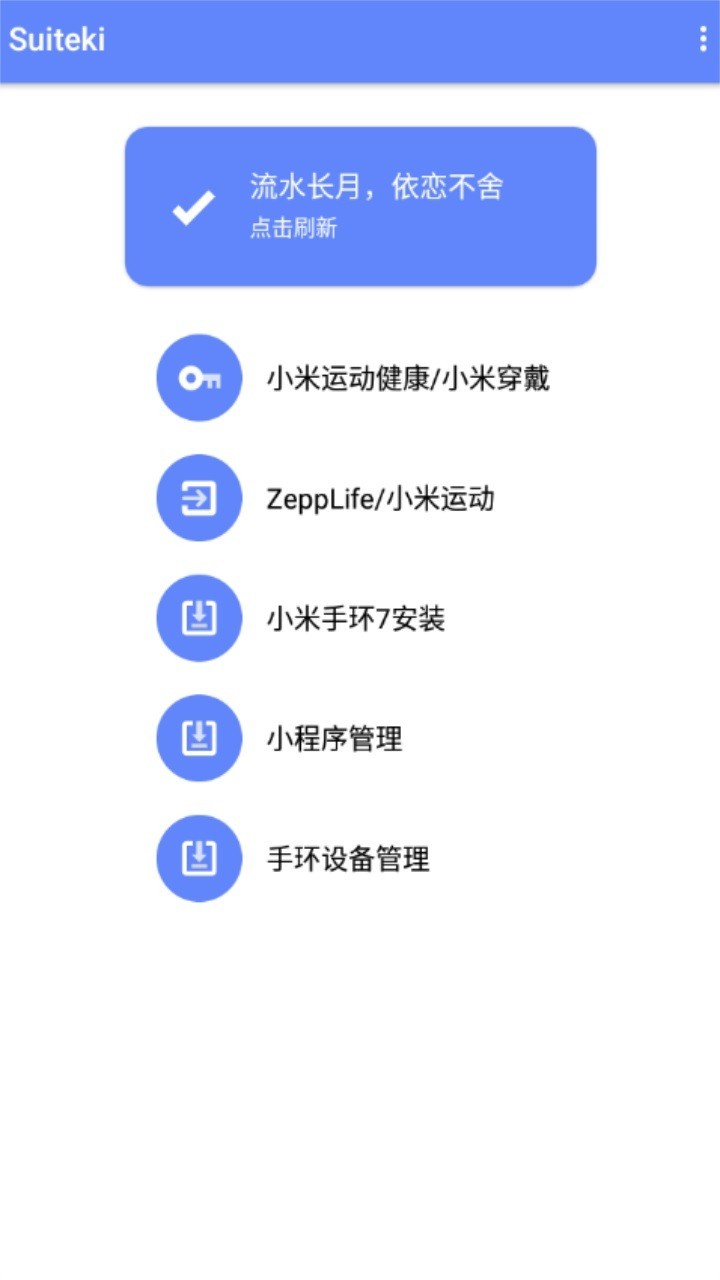Click the 小米手环7安装 label text
Viewport: 720px width, 1280px height.
356,619
